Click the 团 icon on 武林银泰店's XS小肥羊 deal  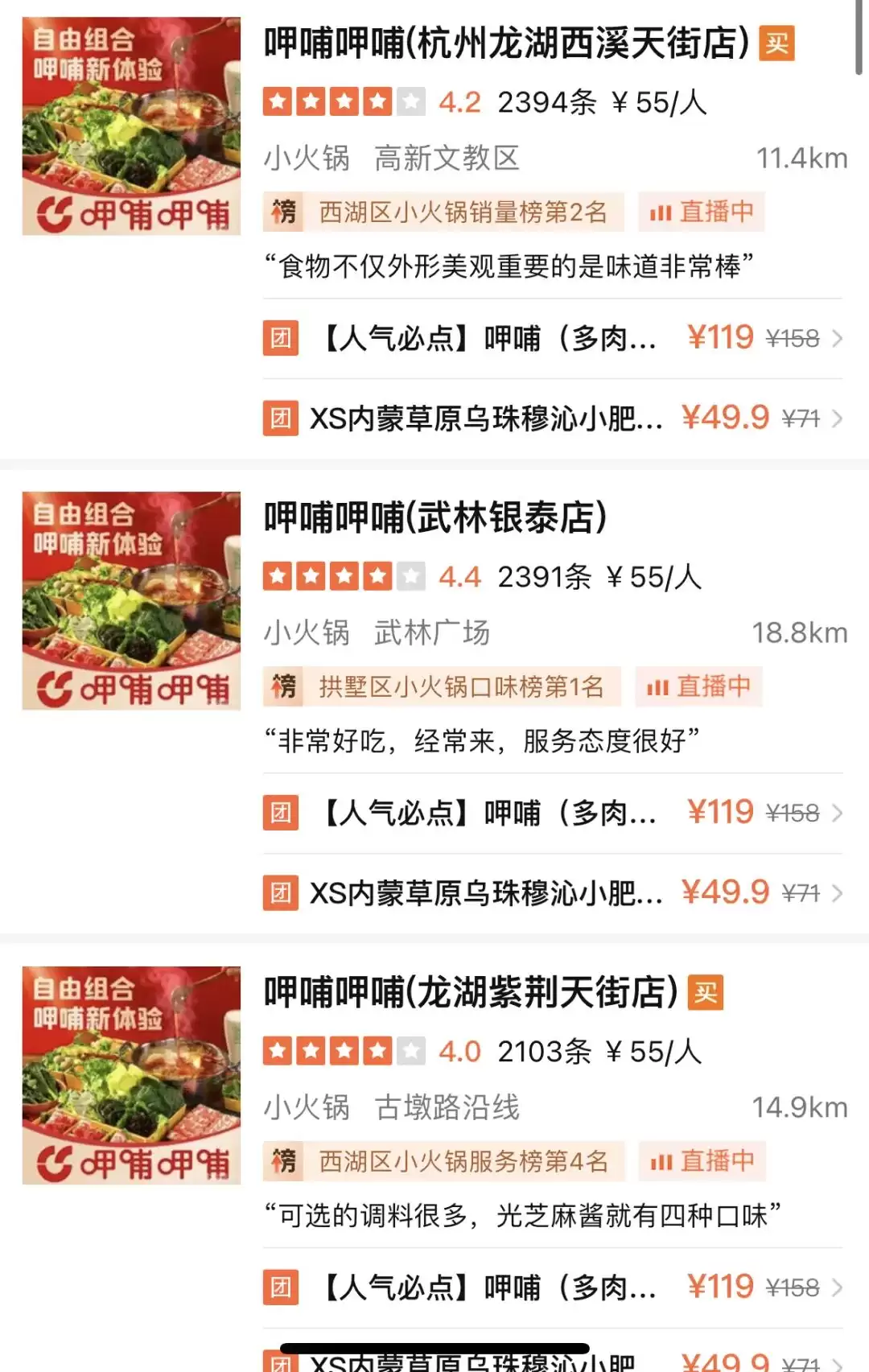pos(280,892)
